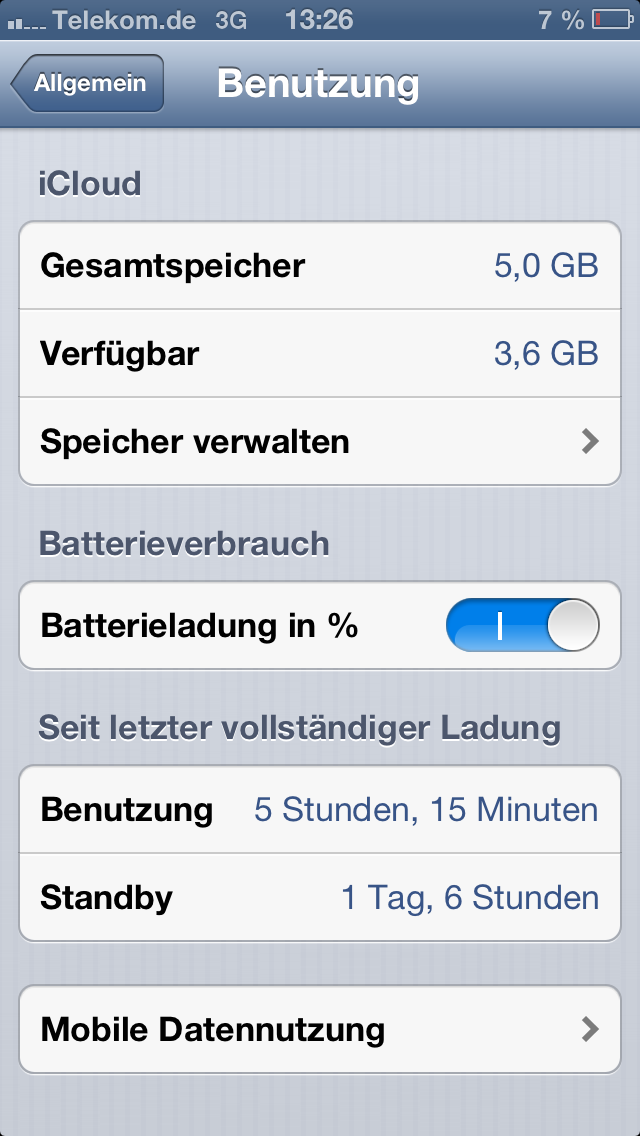Go back to Allgemein settings
Viewport: 640px width, 1136px height.
click(88, 84)
